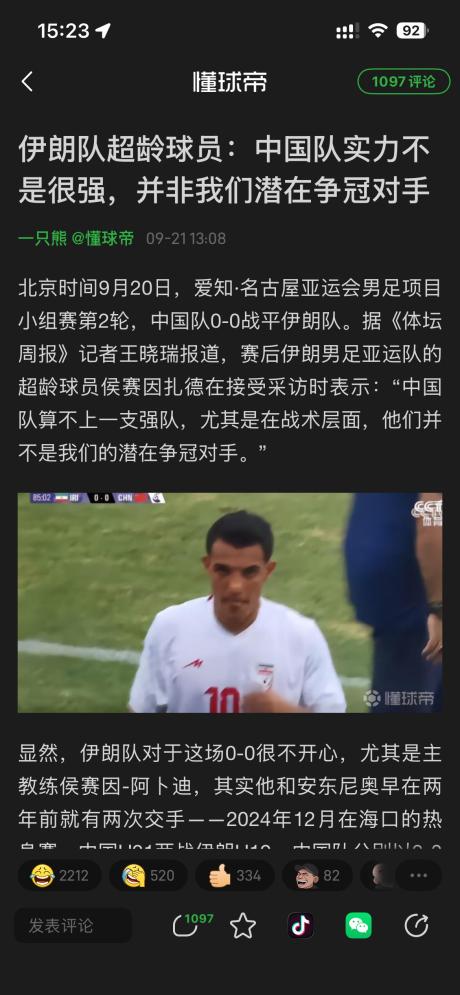The width and height of the screenshot is (460, 995).
Task: Tap the 发表评论 comment input field
Action: point(73,925)
